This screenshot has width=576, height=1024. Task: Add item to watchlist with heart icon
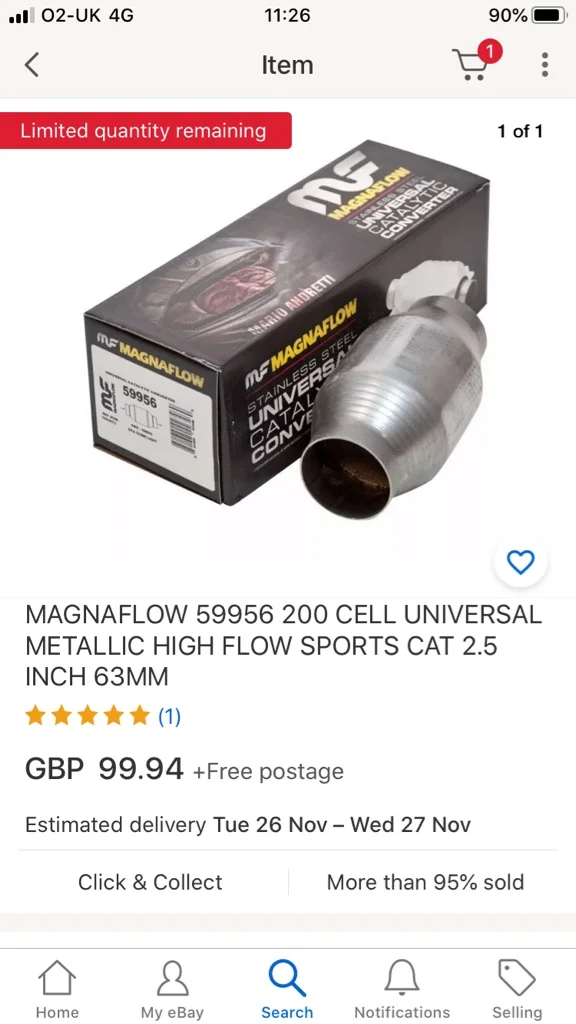tap(520, 562)
